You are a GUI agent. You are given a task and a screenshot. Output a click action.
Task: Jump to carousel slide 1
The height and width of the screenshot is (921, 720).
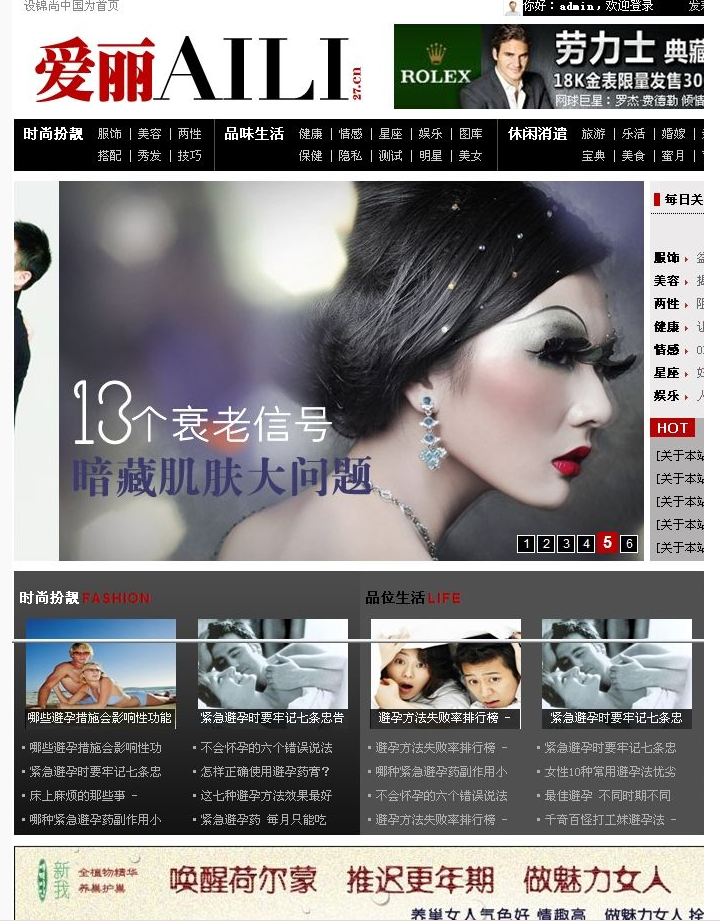pos(526,544)
